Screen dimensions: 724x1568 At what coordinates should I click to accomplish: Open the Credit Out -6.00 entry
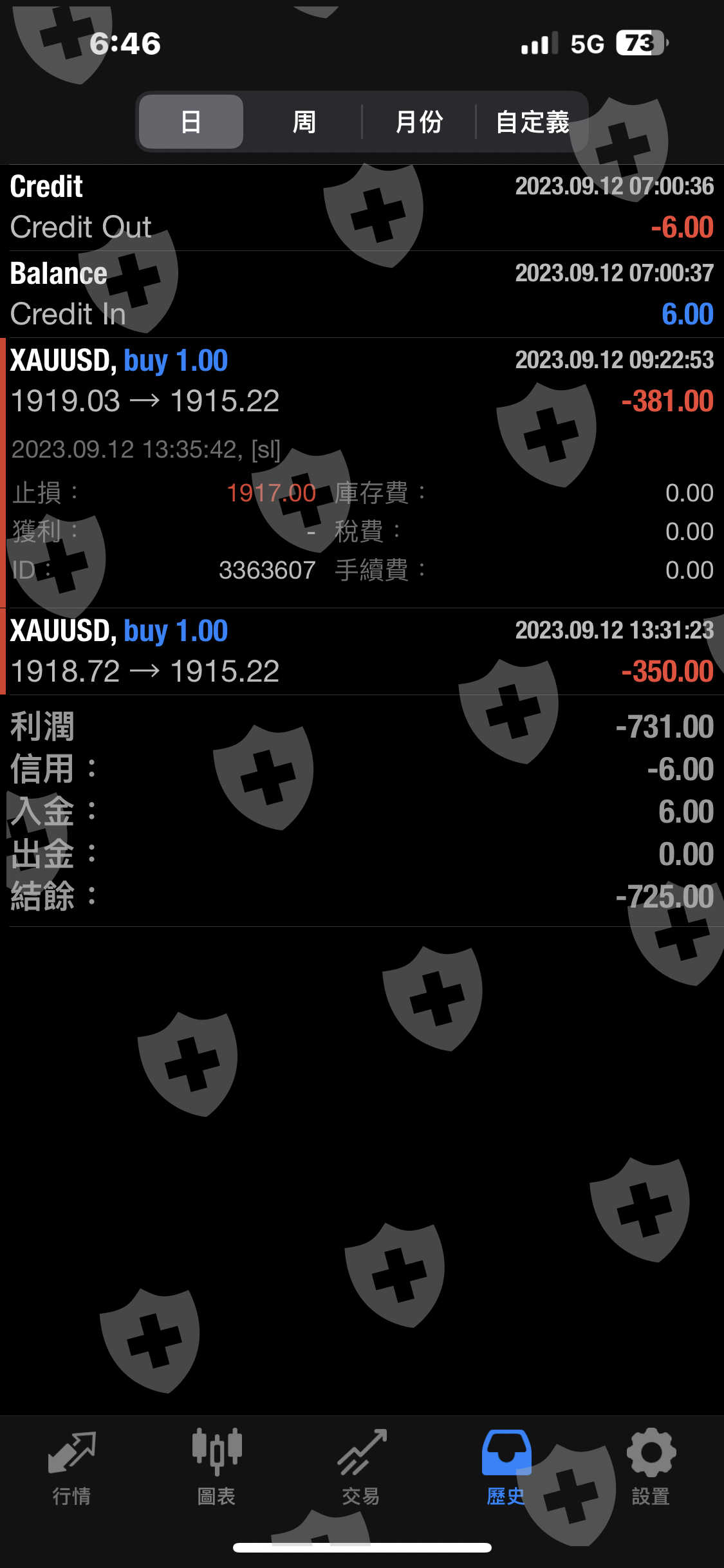[x=362, y=208]
